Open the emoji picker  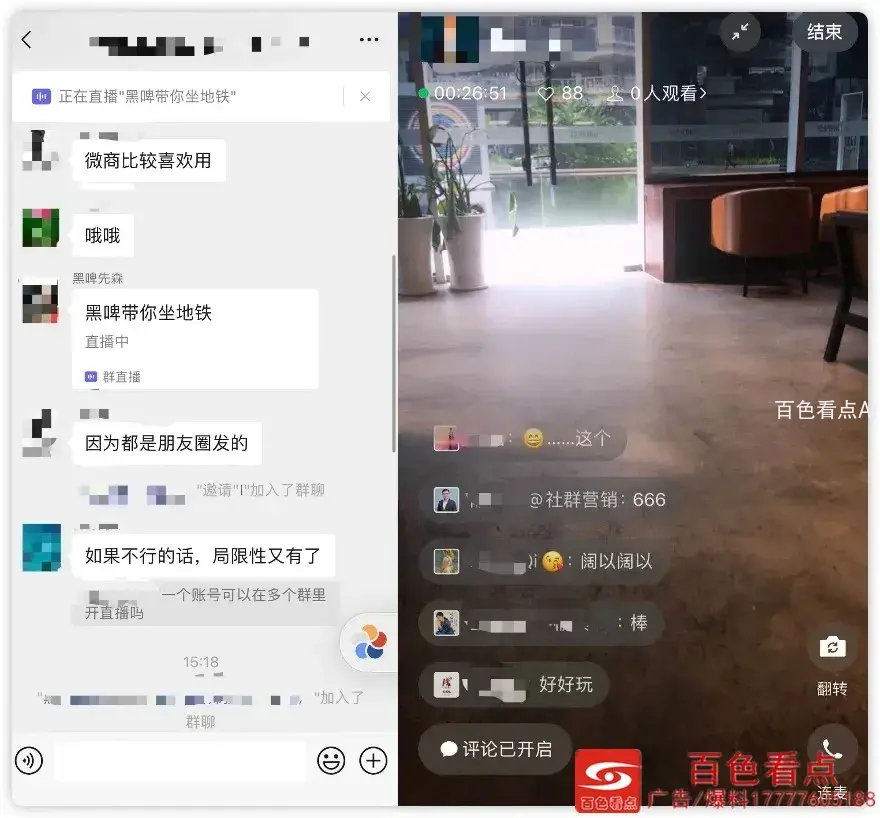click(x=331, y=761)
